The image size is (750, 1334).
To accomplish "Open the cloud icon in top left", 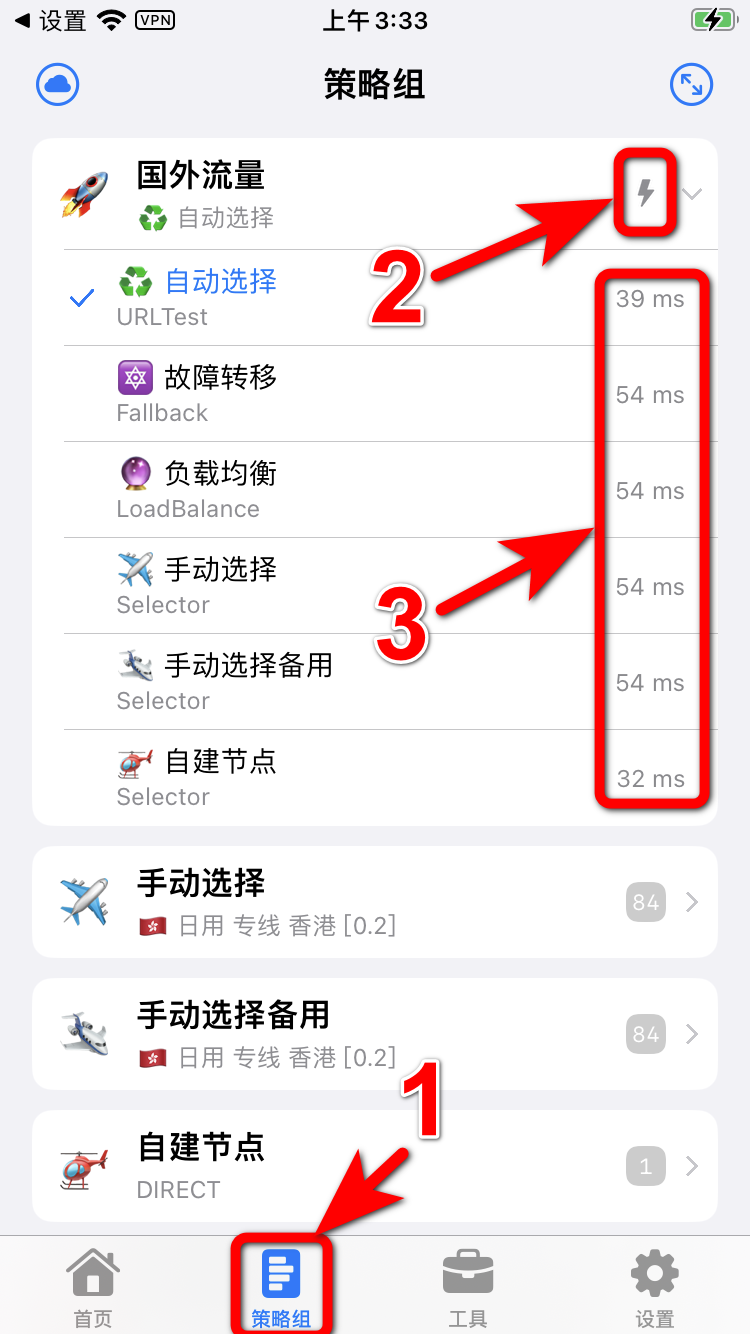I will click(x=58, y=85).
